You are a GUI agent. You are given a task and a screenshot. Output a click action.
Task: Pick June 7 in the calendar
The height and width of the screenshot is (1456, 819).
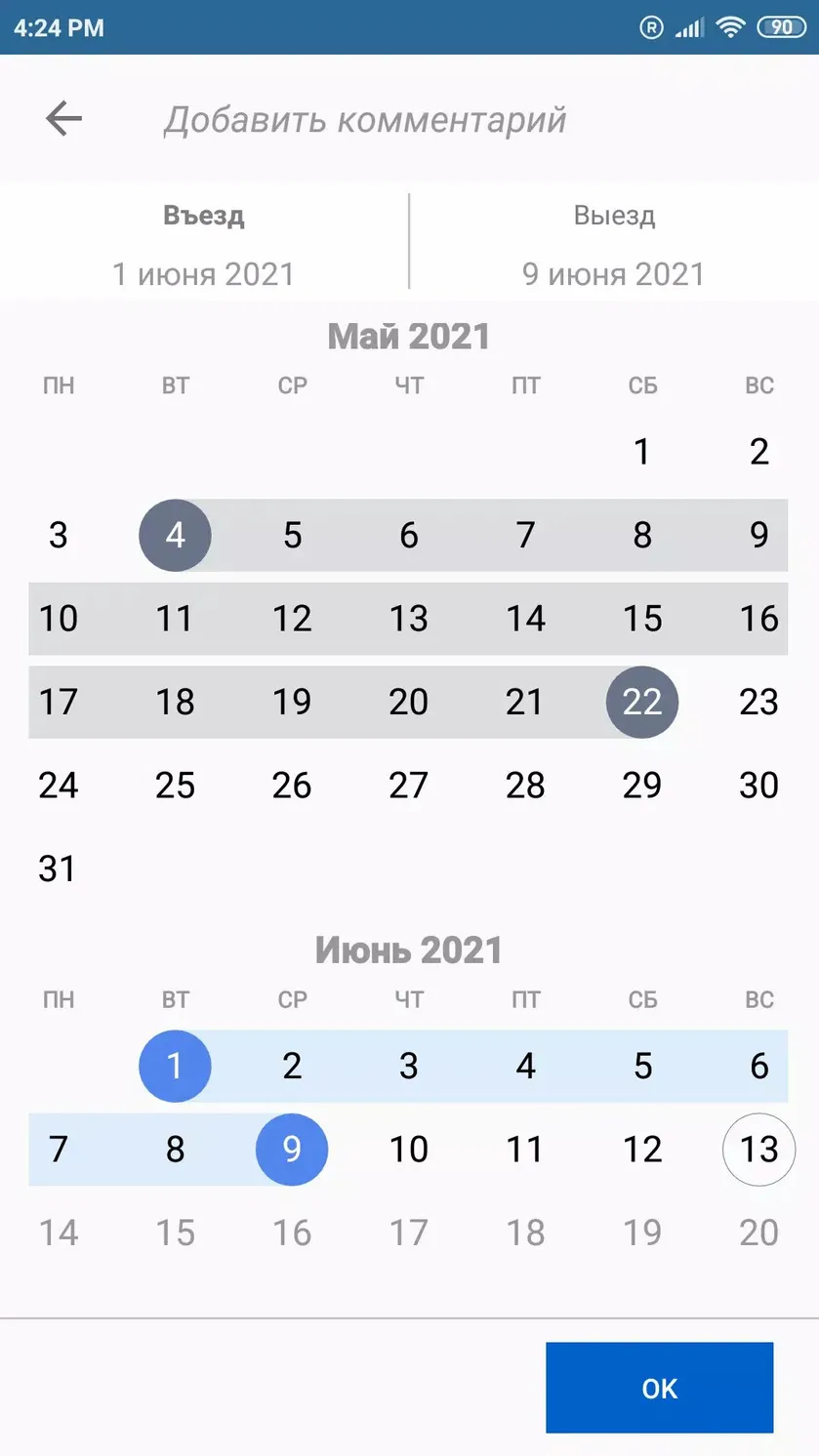point(58,1150)
